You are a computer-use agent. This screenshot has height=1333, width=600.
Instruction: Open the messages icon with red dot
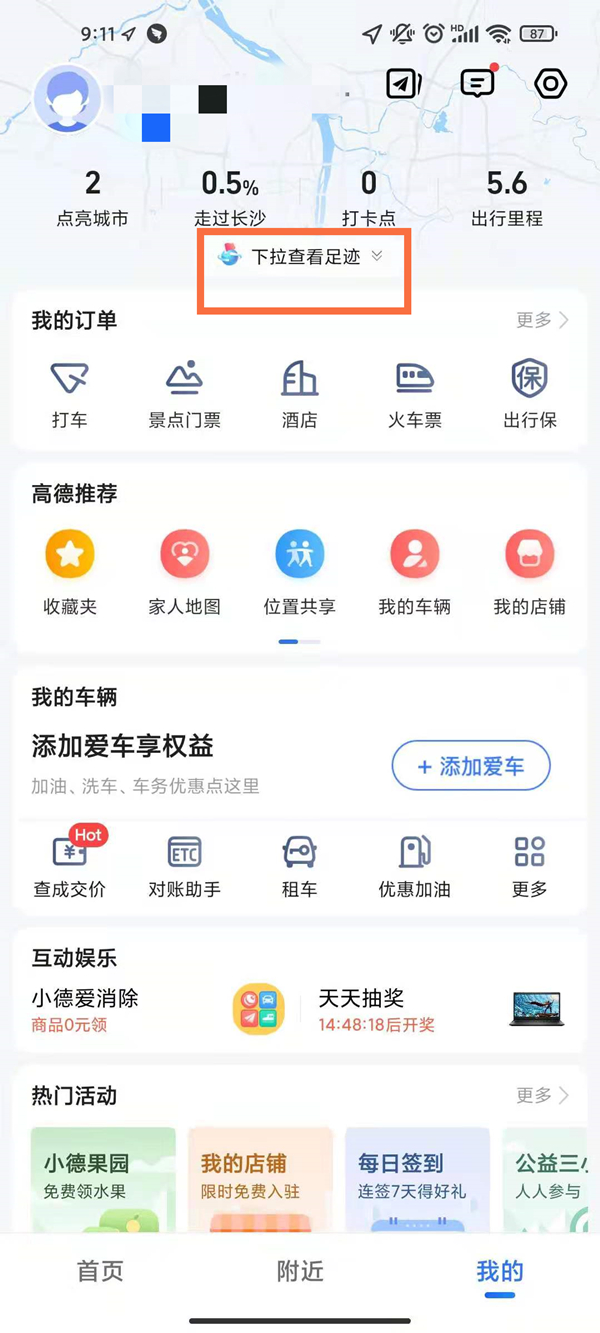click(x=478, y=84)
